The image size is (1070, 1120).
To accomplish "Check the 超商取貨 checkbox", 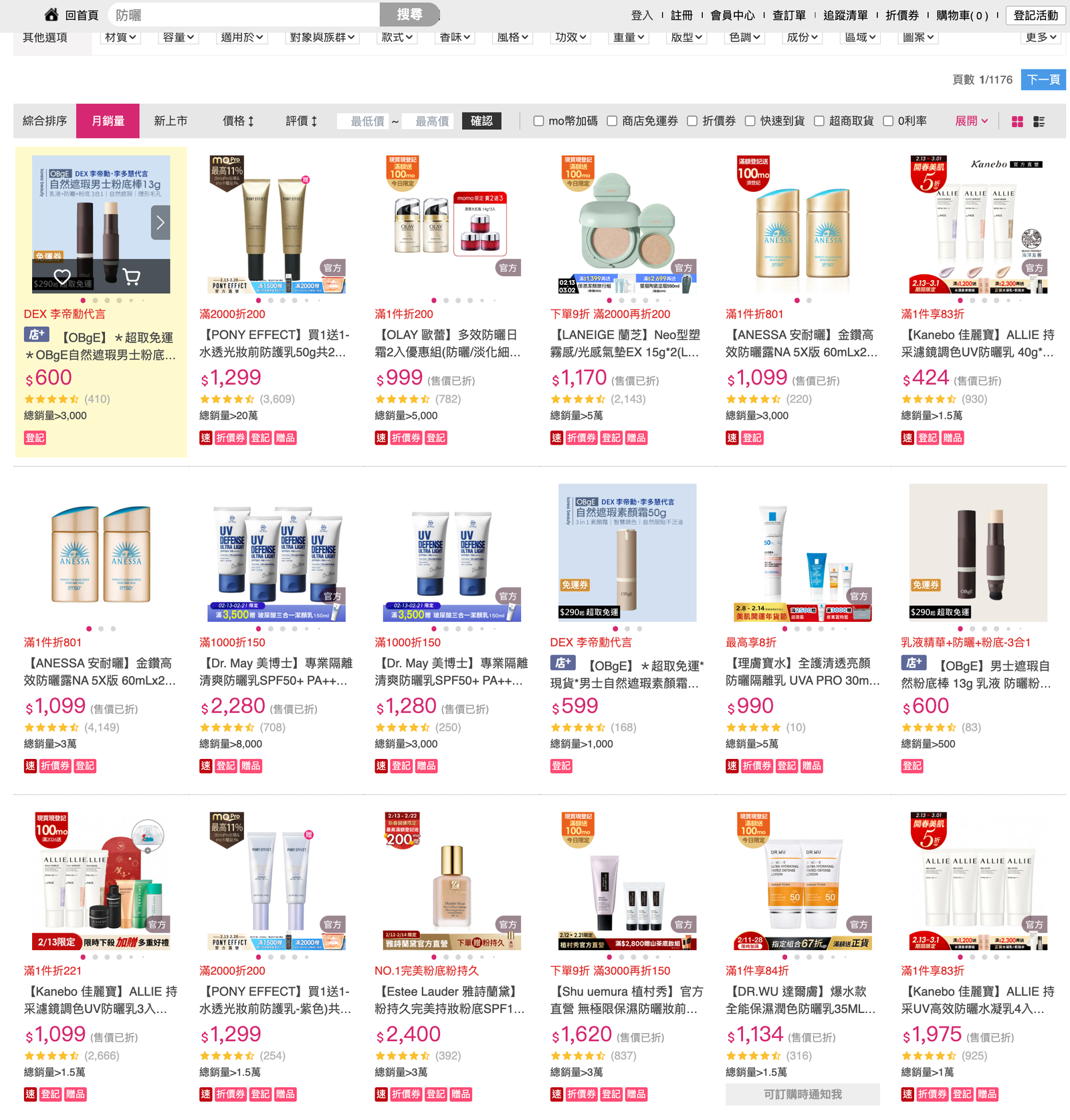I will click(x=819, y=121).
